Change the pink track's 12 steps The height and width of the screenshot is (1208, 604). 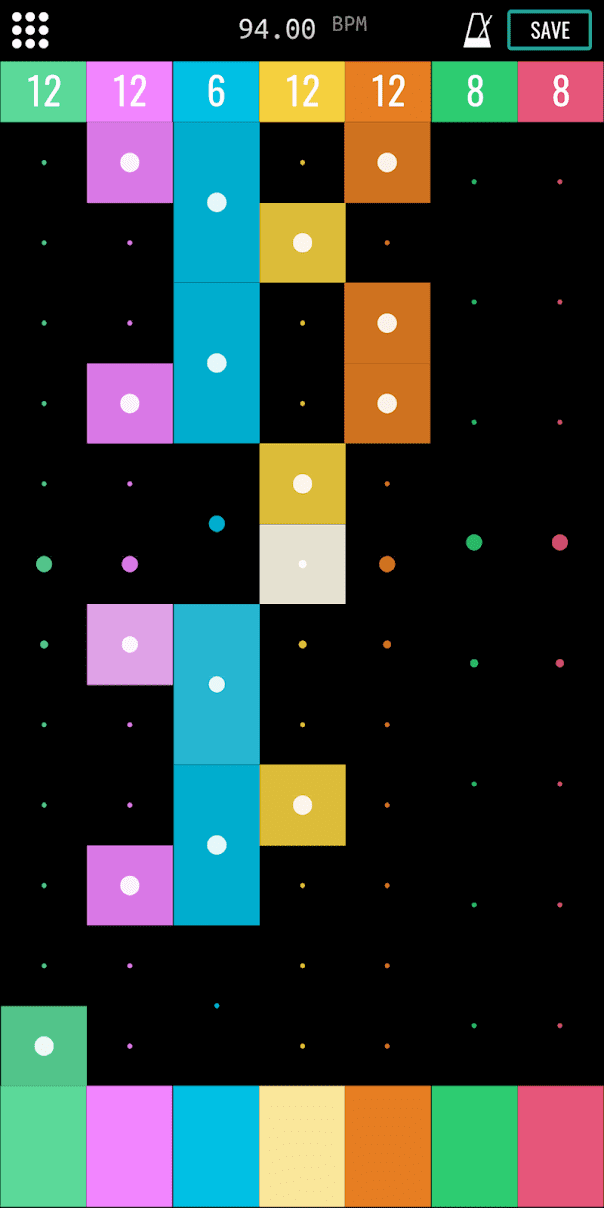[x=129, y=92]
